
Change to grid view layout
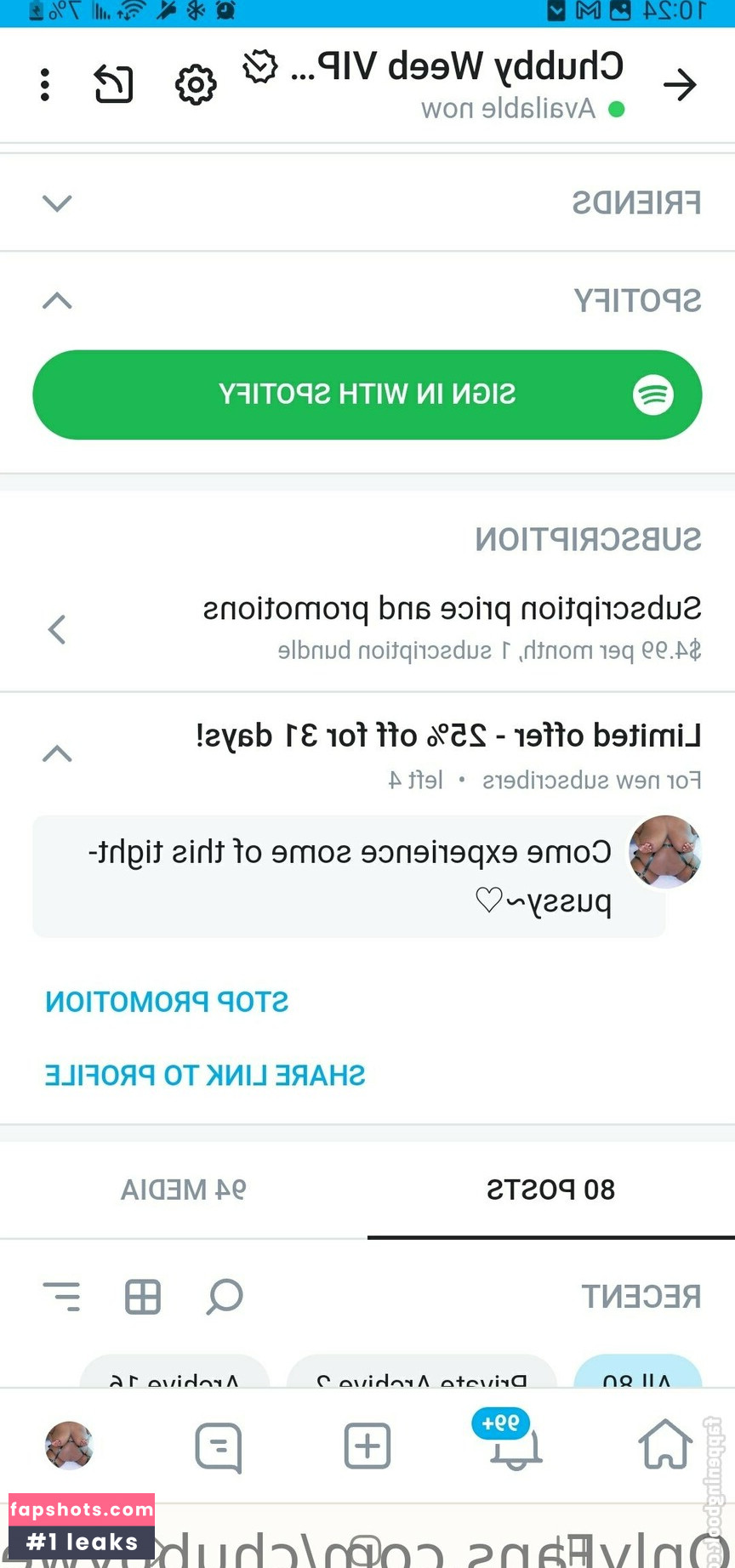(x=143, y=1297)
